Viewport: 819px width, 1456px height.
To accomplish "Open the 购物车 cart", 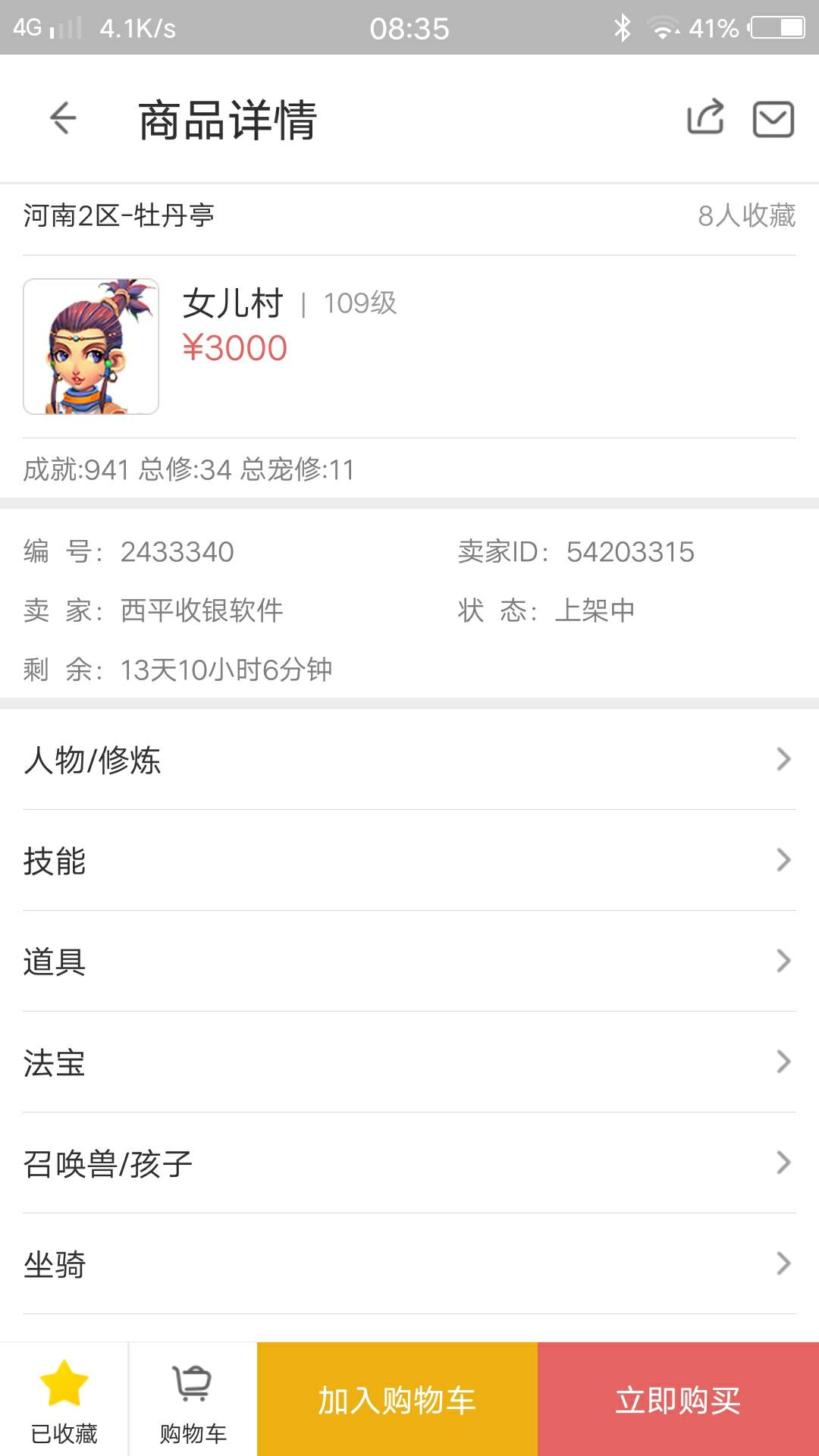I will 193,1400.
